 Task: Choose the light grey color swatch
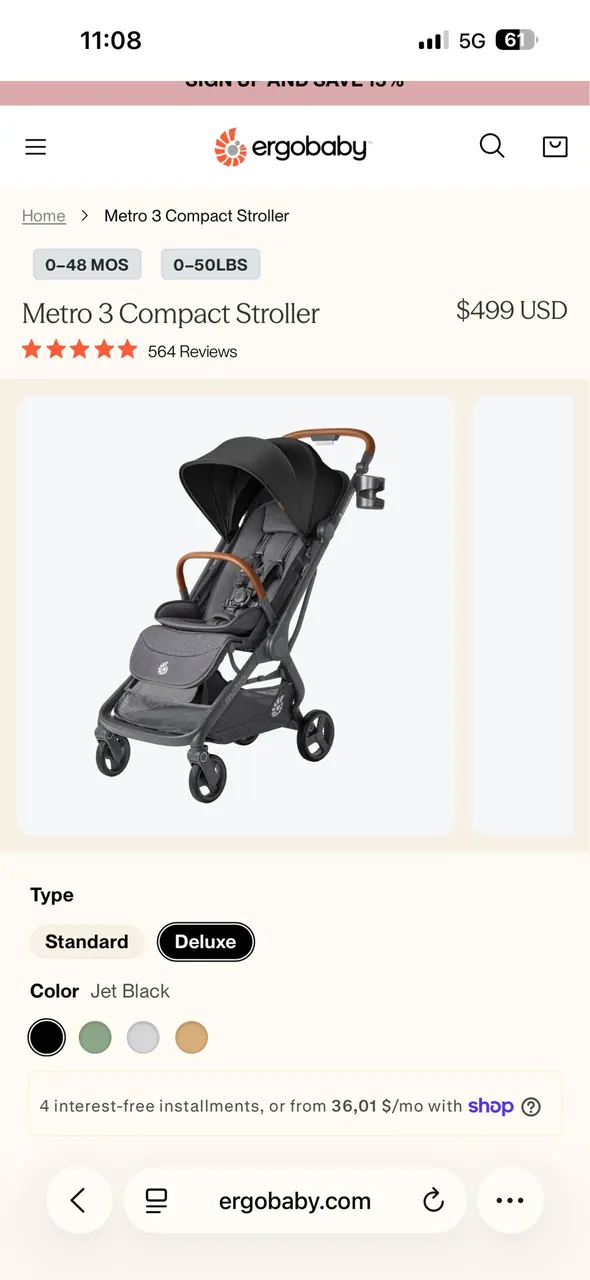click(143, 1037)
